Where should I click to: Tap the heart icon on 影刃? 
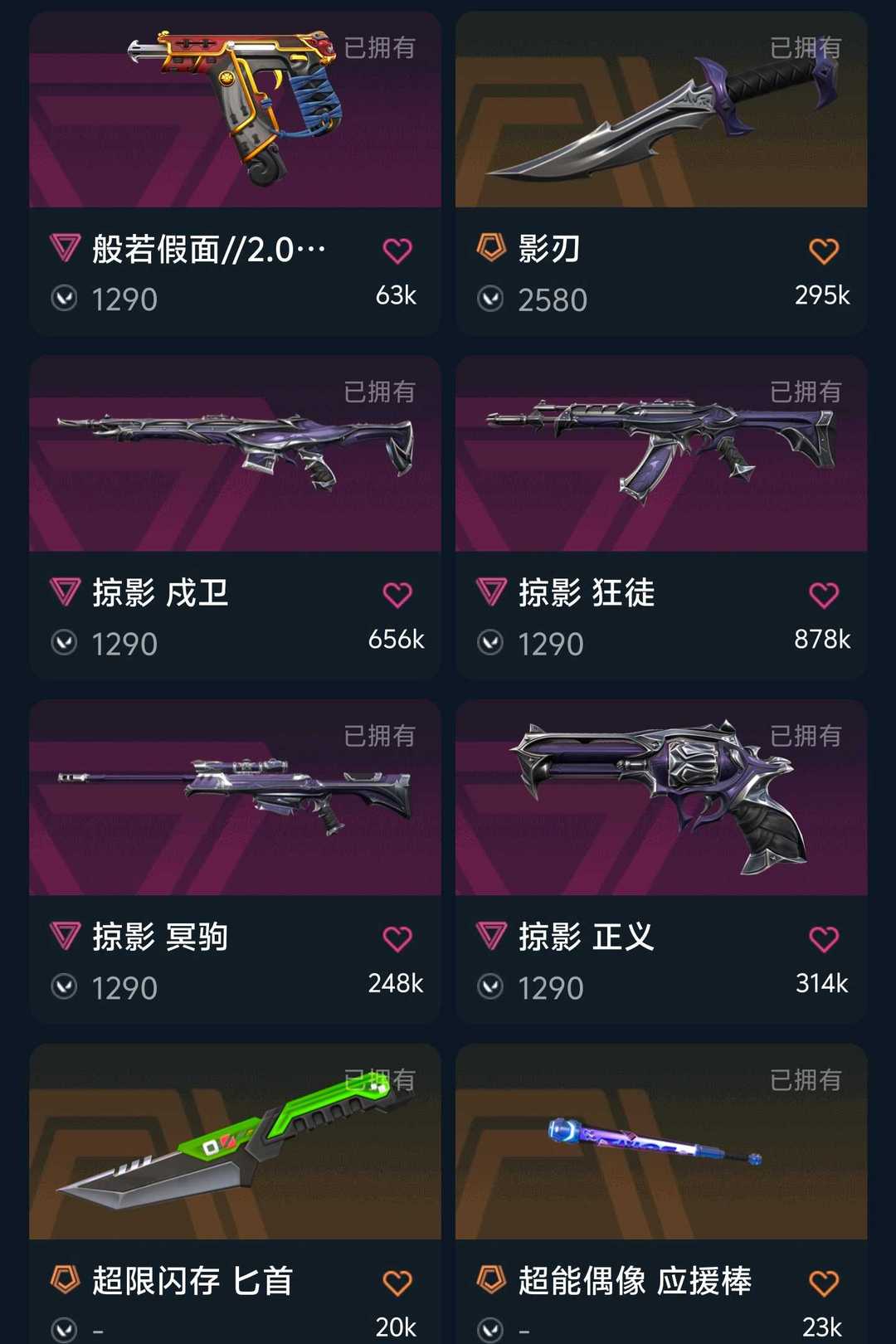824,251
